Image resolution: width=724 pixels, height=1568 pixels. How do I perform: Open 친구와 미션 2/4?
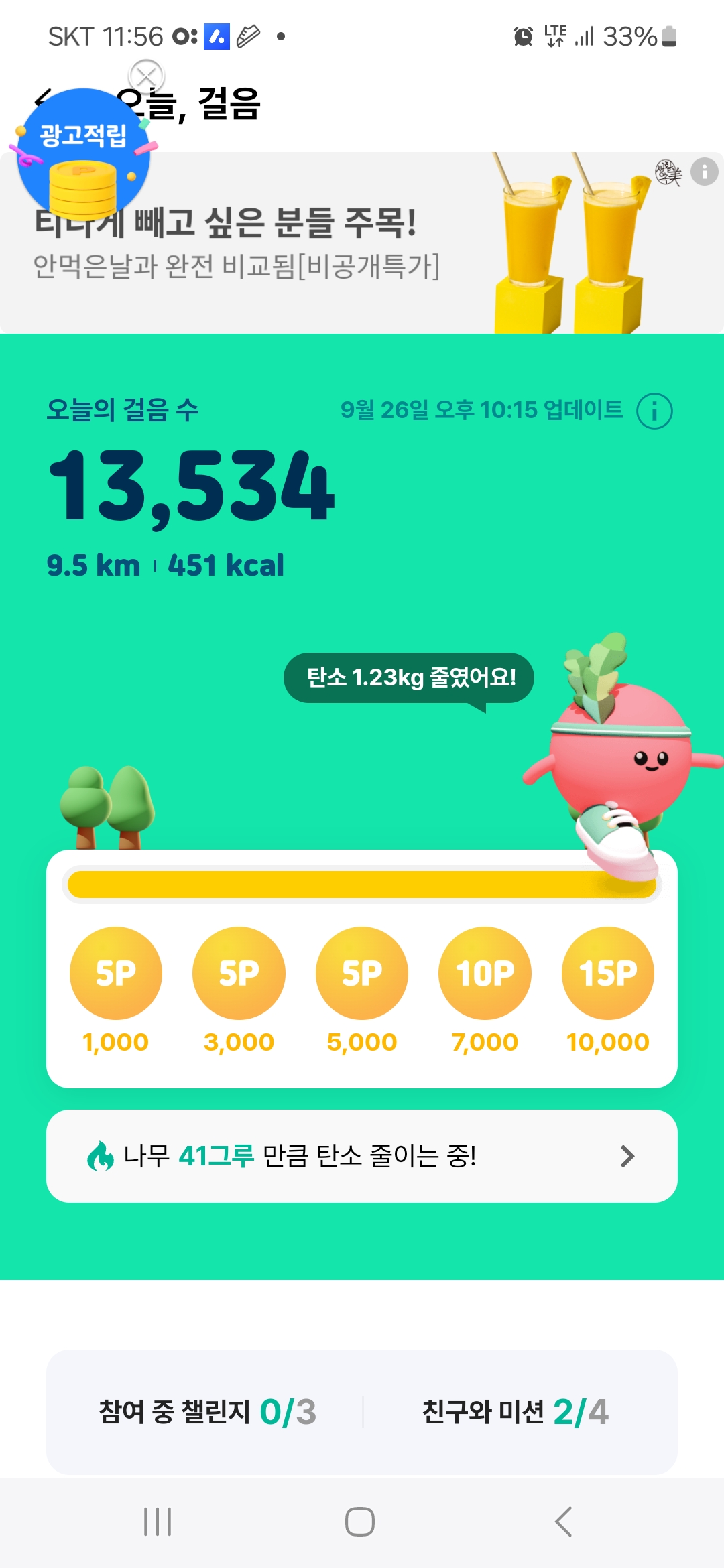coord(515,1412)
